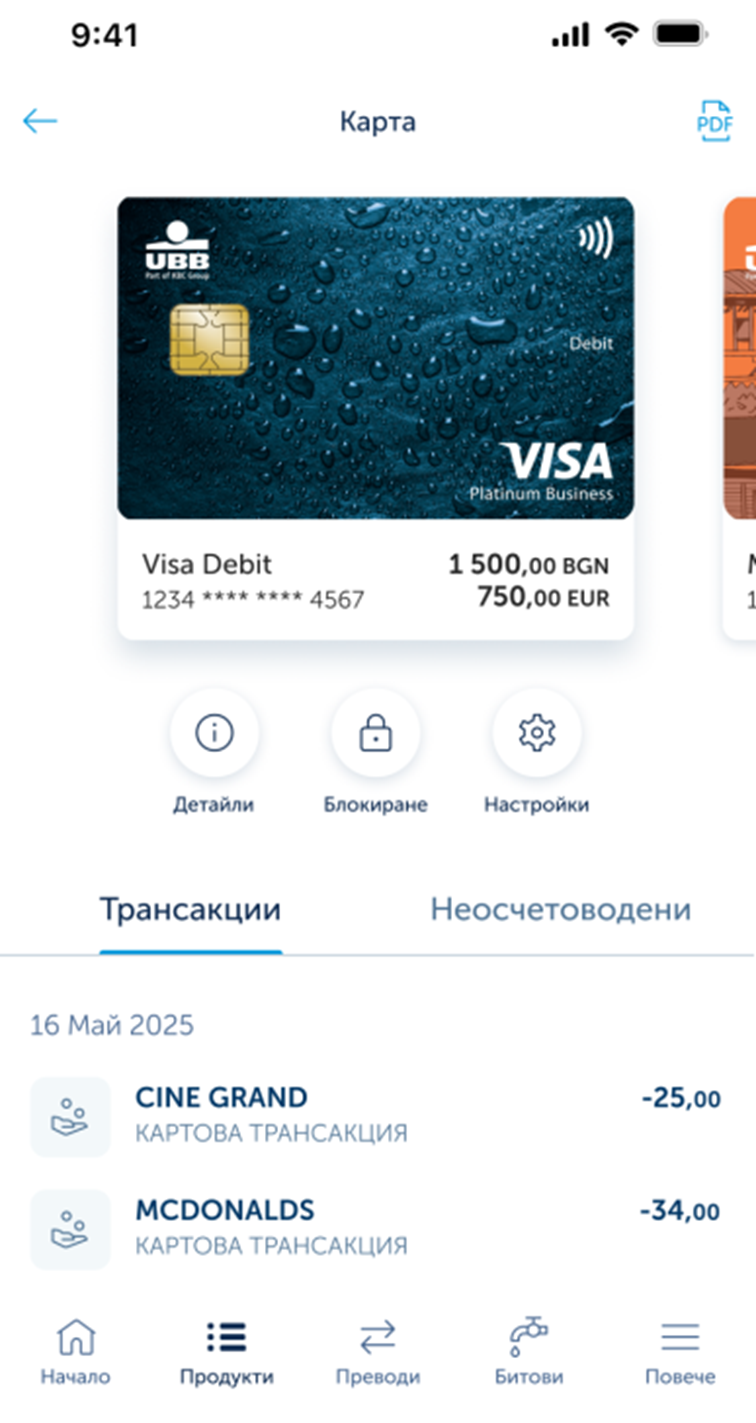Tap Блокиране to block the card

click(375, 734)
